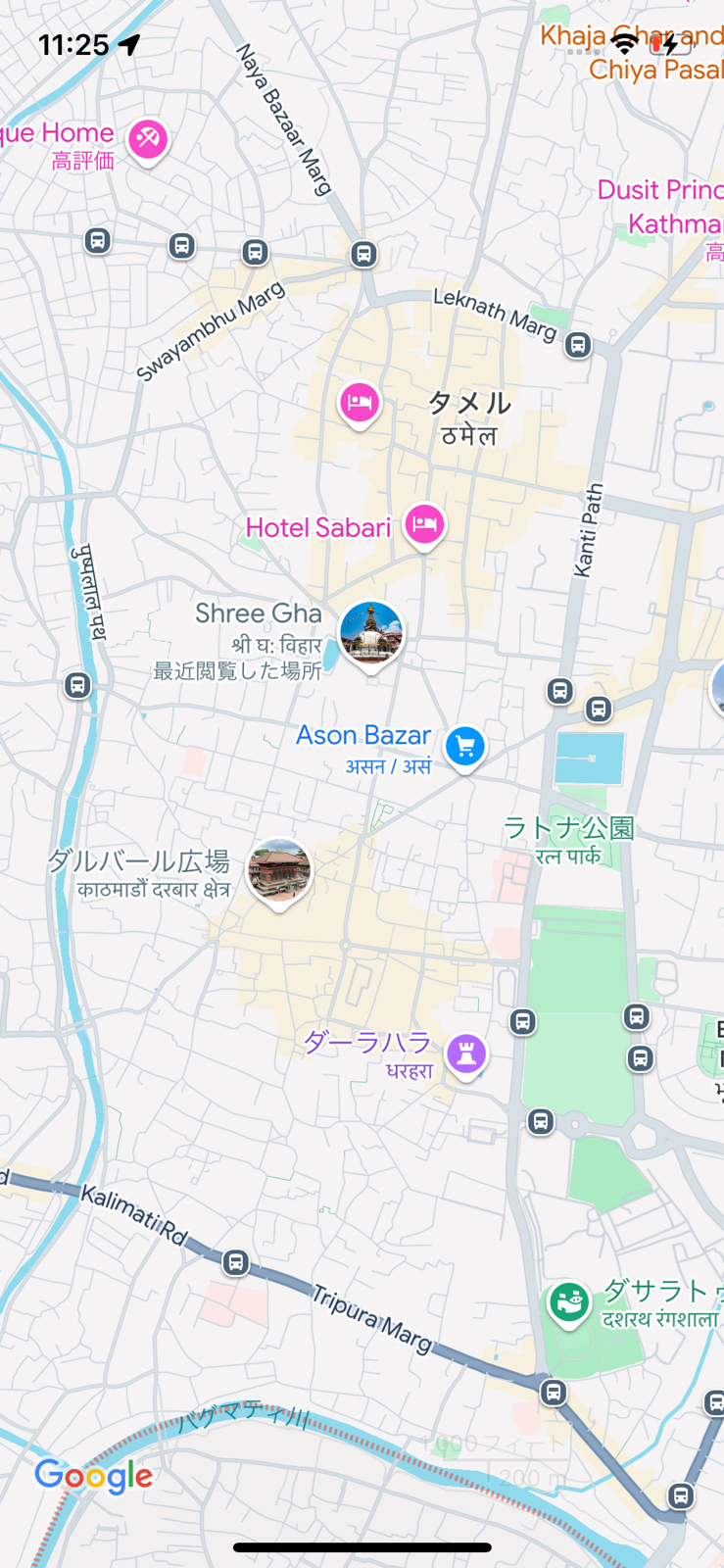Open the ダルバール広場 photo marker
This screenshot has height=1568, width=724.
279,870
